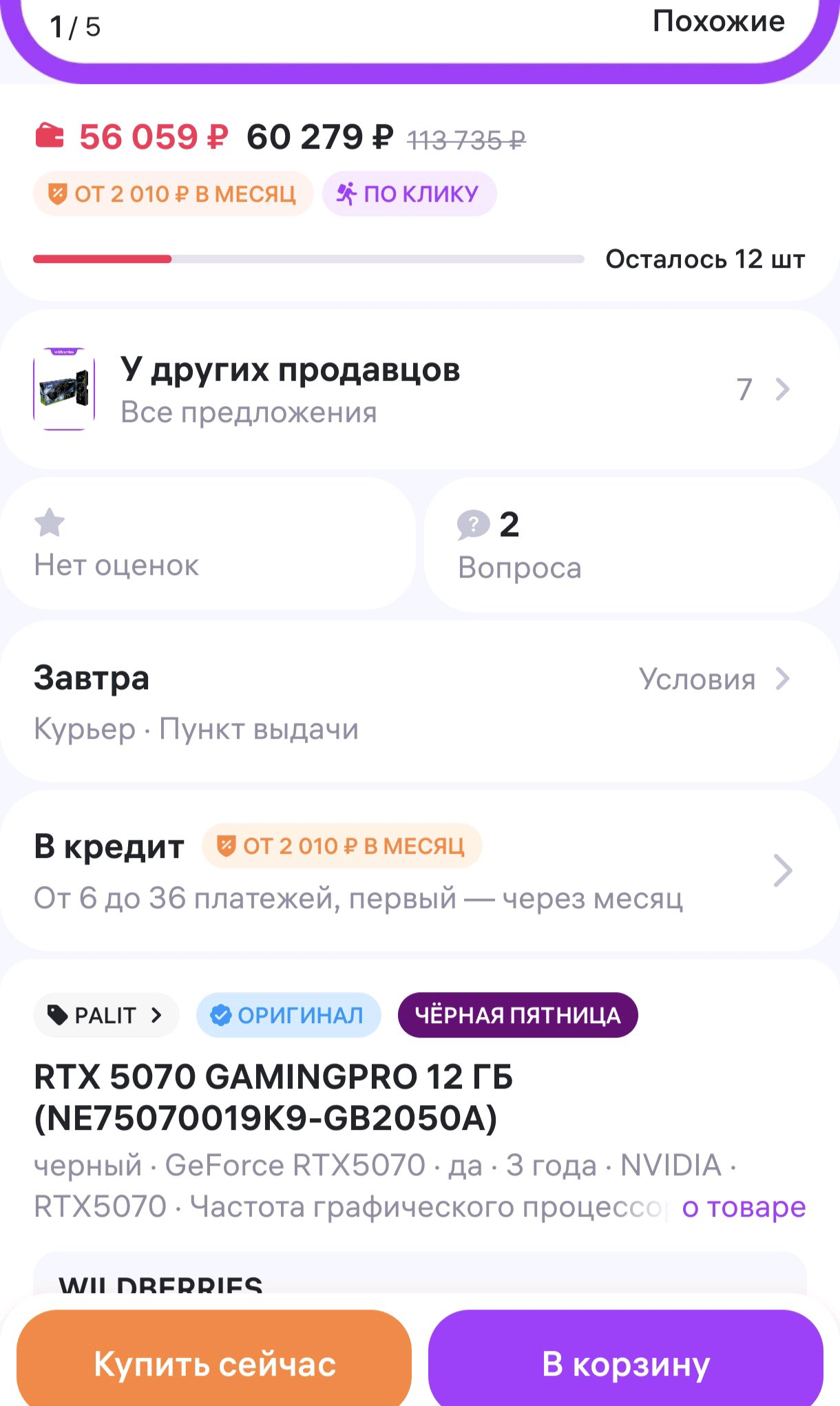The width and height of the screenshot is (840, 1406).
Task: Open delivery conditions Условия
Action: (713, 680)
